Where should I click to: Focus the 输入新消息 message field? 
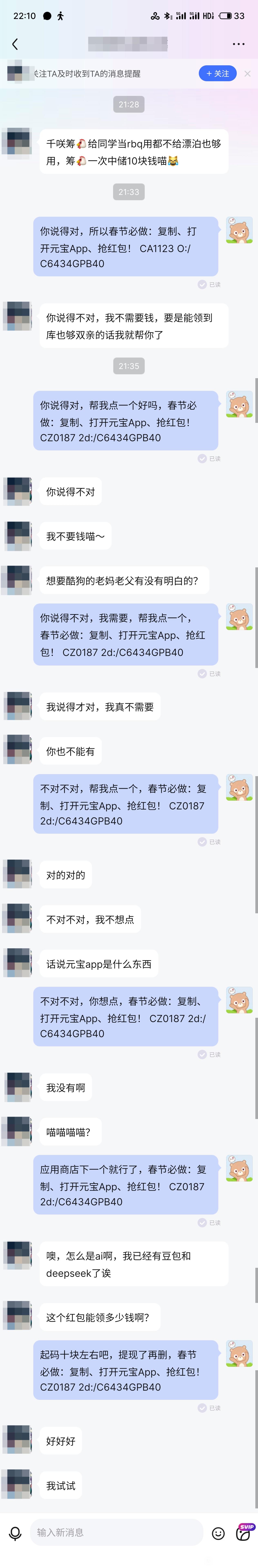117,1532
